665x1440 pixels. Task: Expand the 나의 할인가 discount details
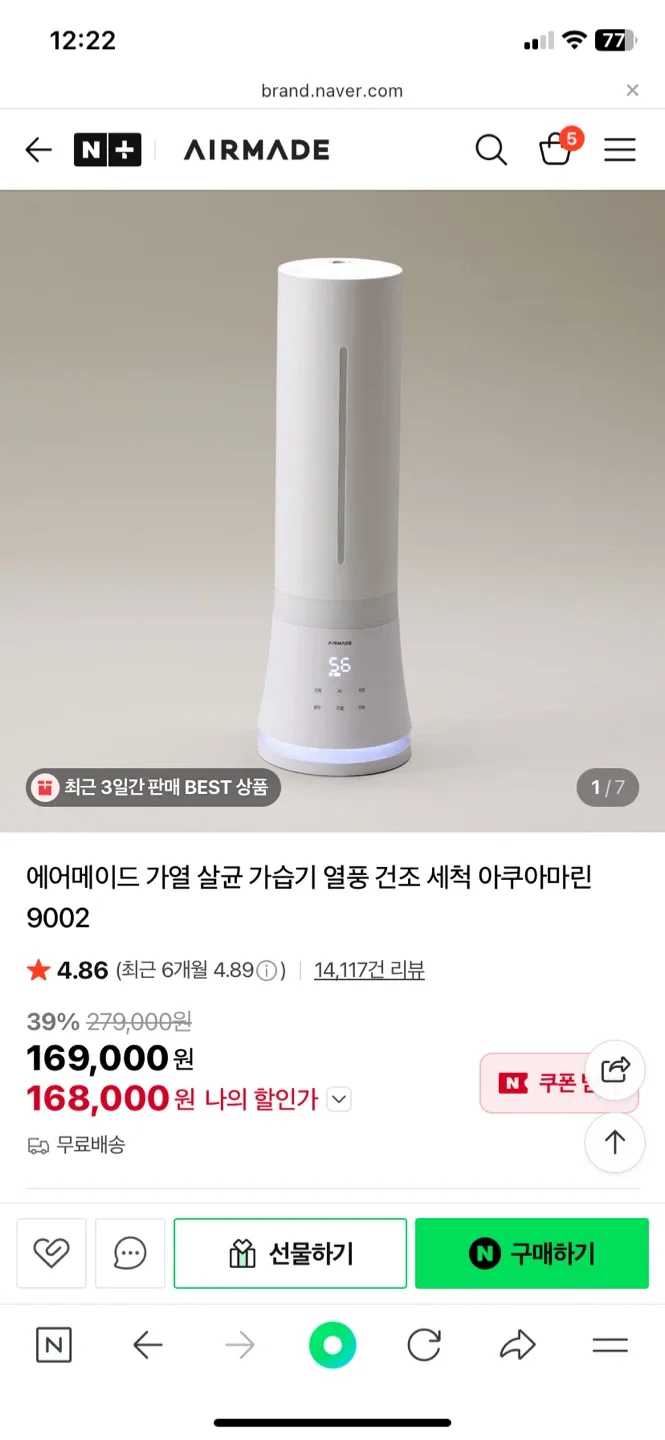[340, 1099]
